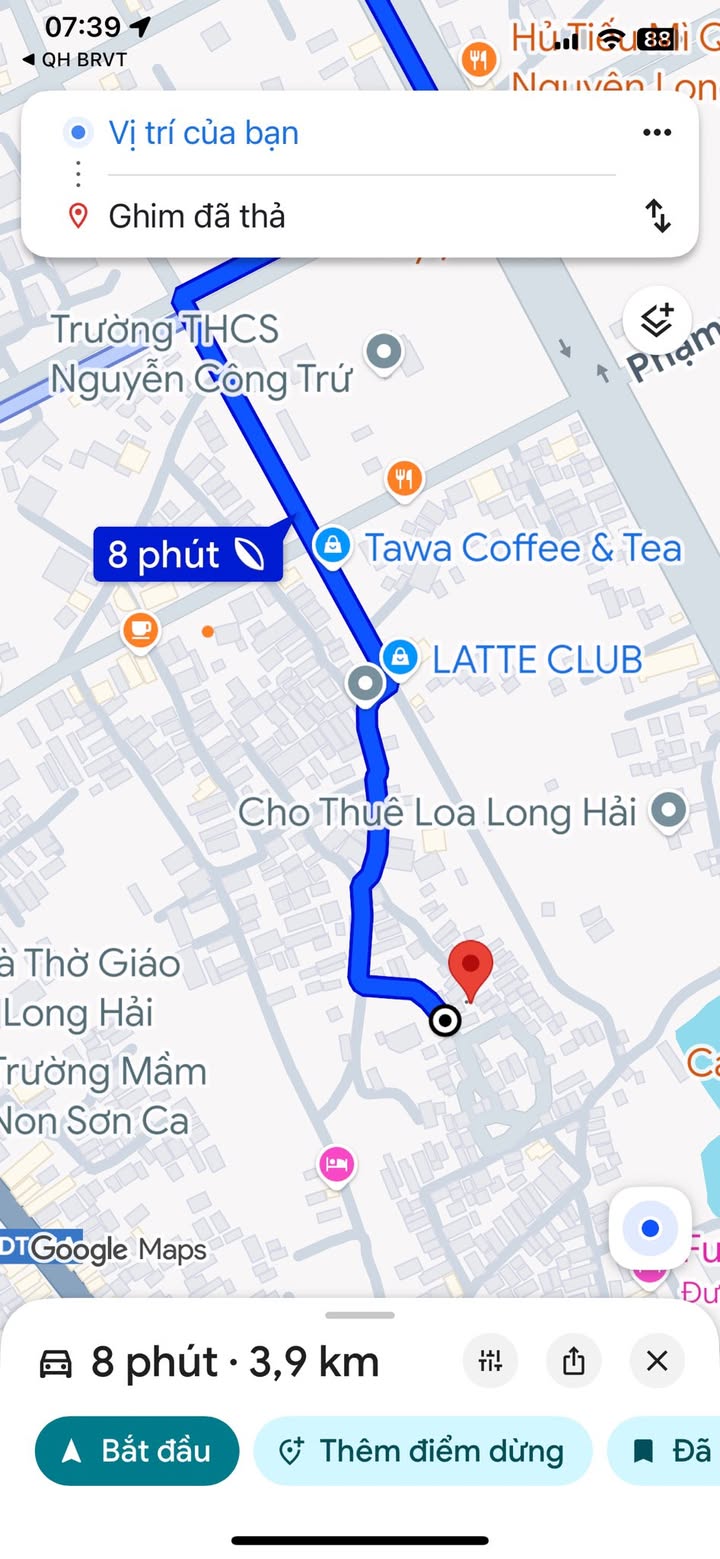Open Trường THCS Nguyễn Công Trứ marker

click(384, 352)
